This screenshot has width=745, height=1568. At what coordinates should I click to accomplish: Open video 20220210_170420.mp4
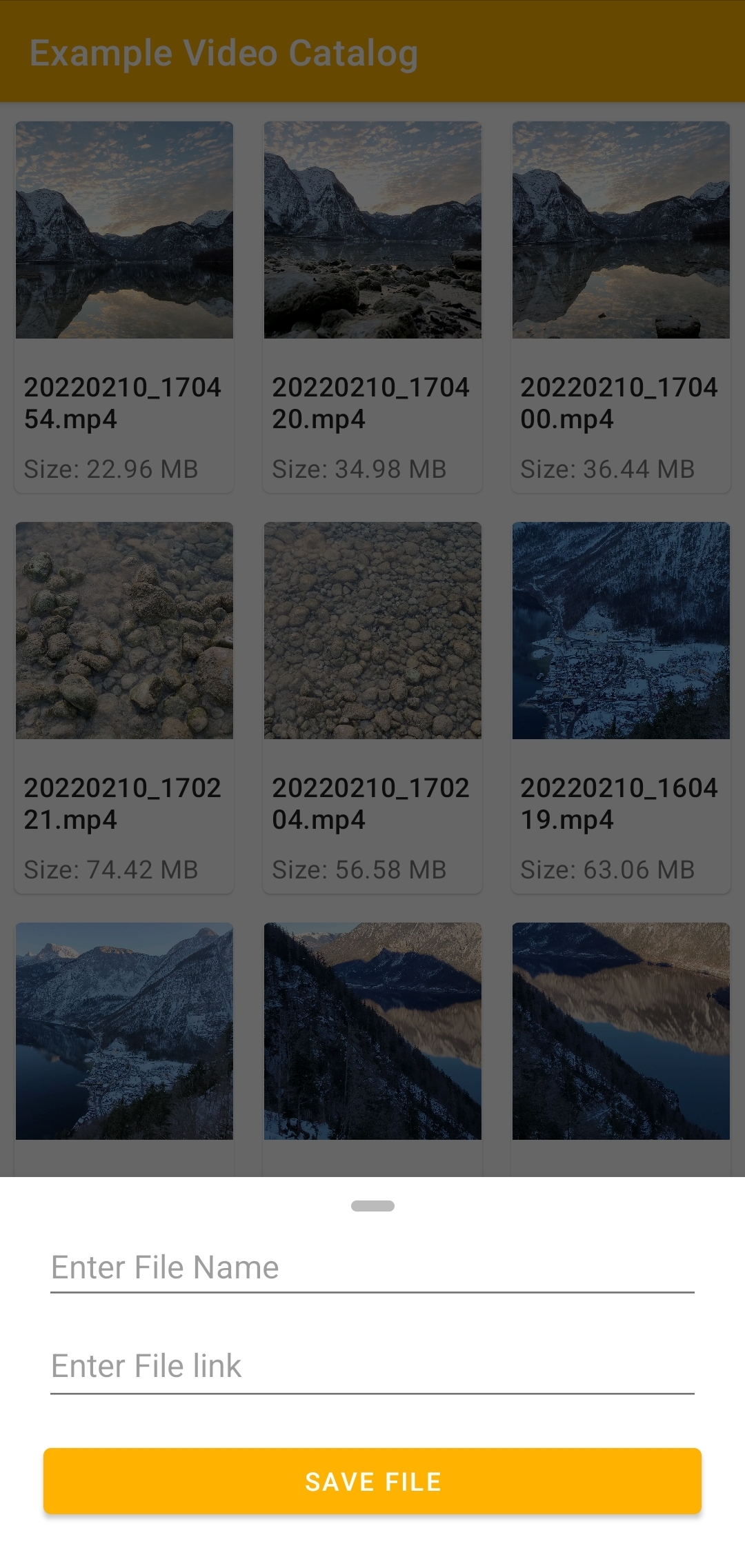[372, 307]
